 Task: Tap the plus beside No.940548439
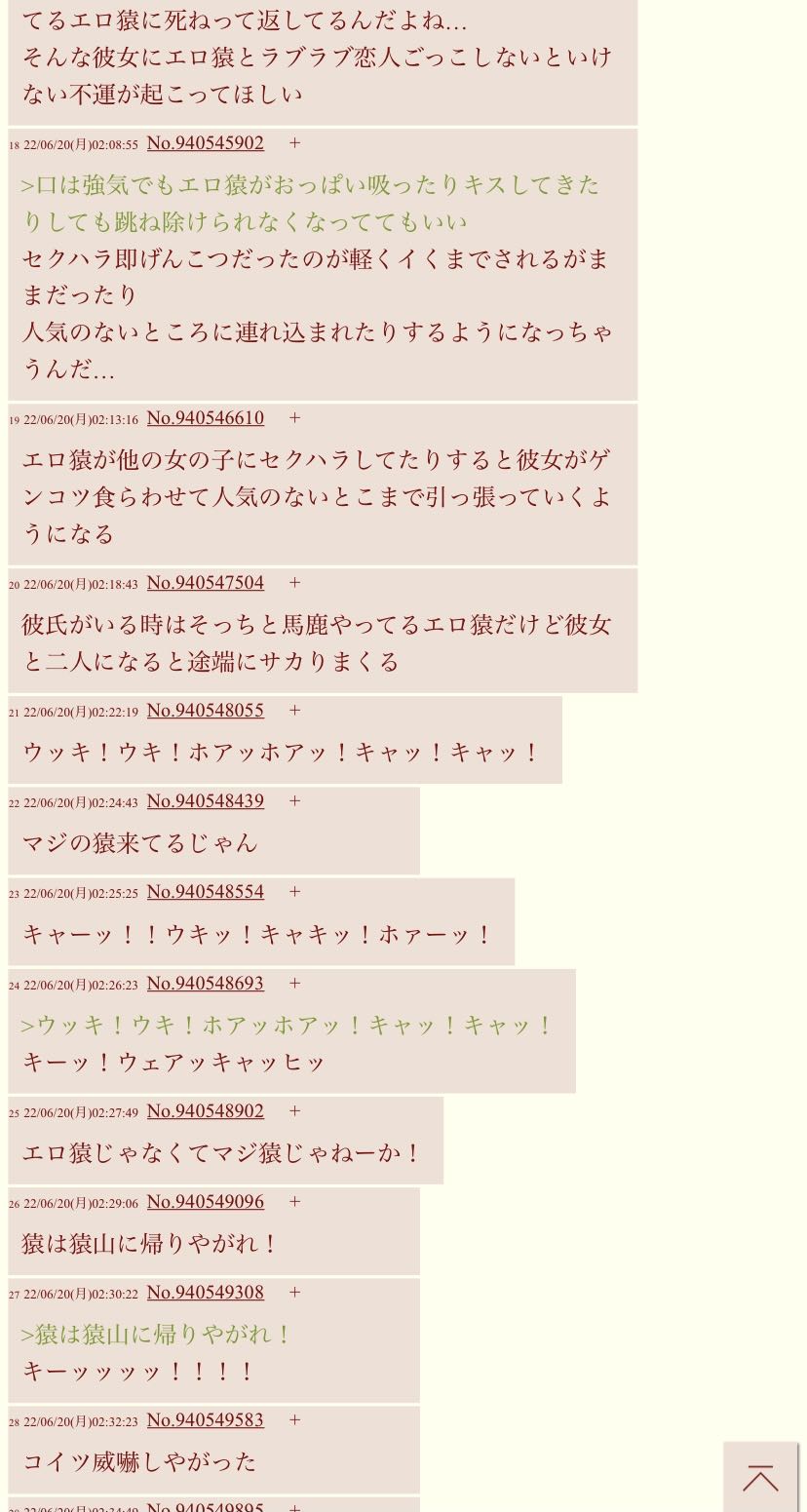[x=294, y=800]
